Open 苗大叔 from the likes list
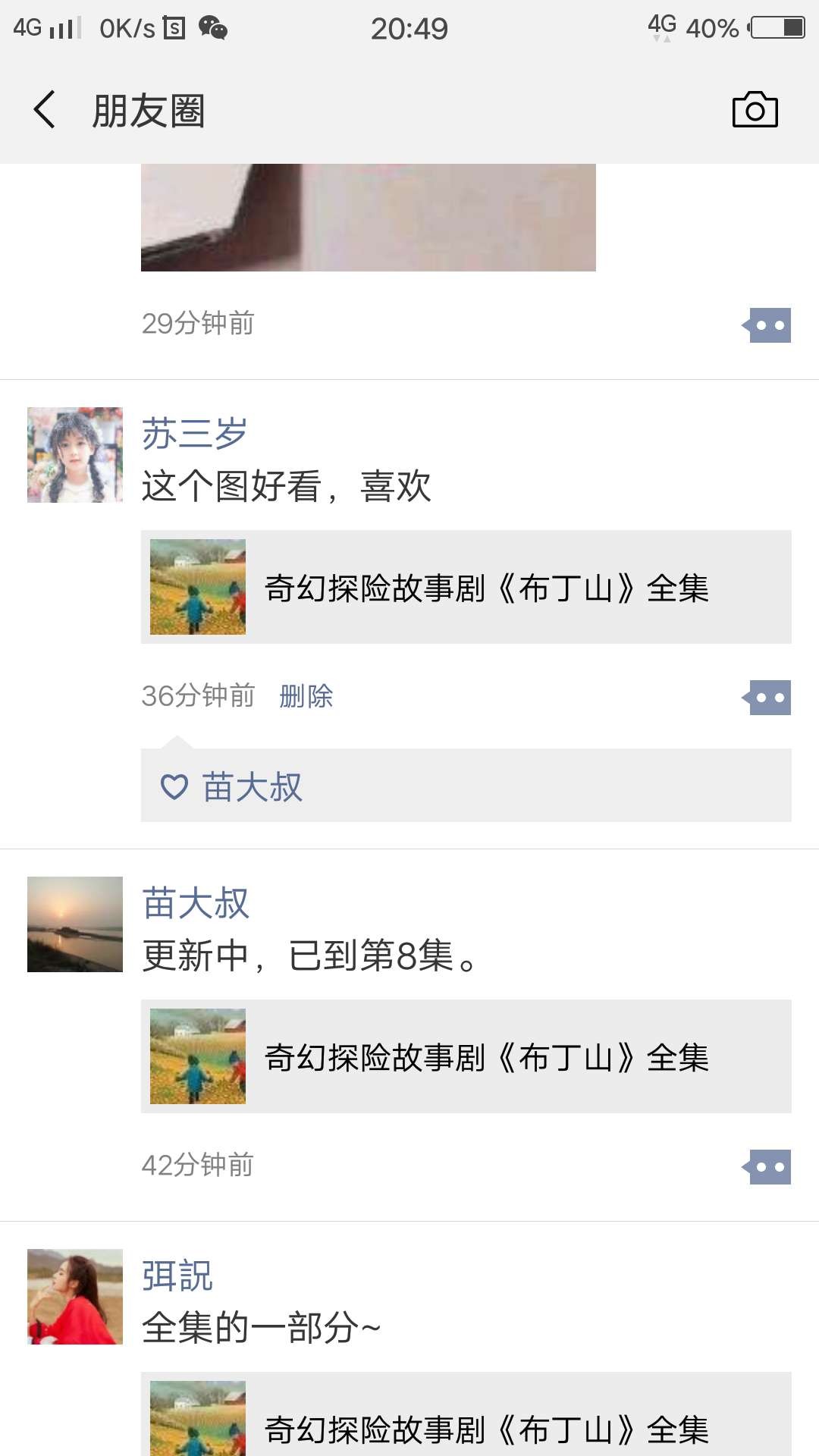The width and height of the screenshot is (819, 1456). tap(252, 786)
